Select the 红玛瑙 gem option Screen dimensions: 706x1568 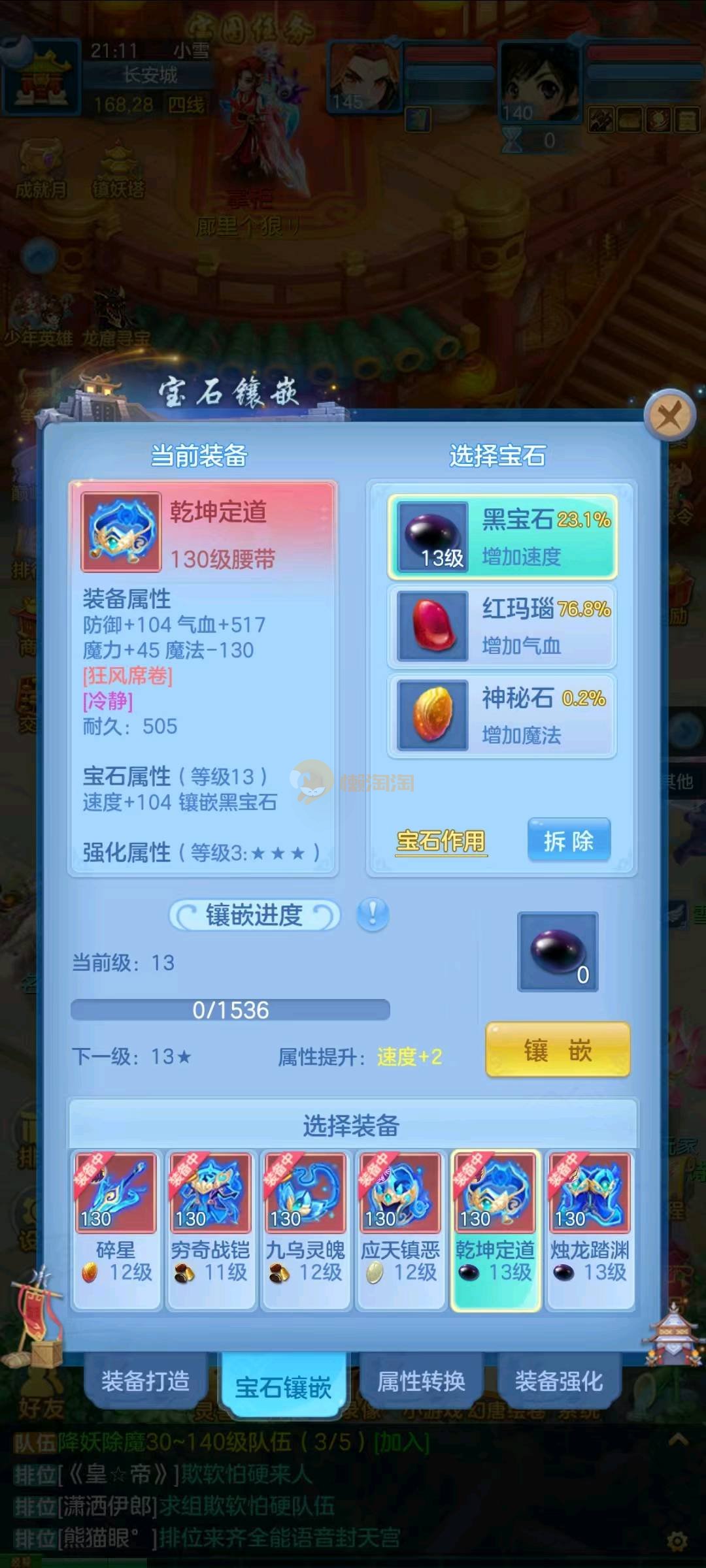pyautogui.click(x=502, y=626)
